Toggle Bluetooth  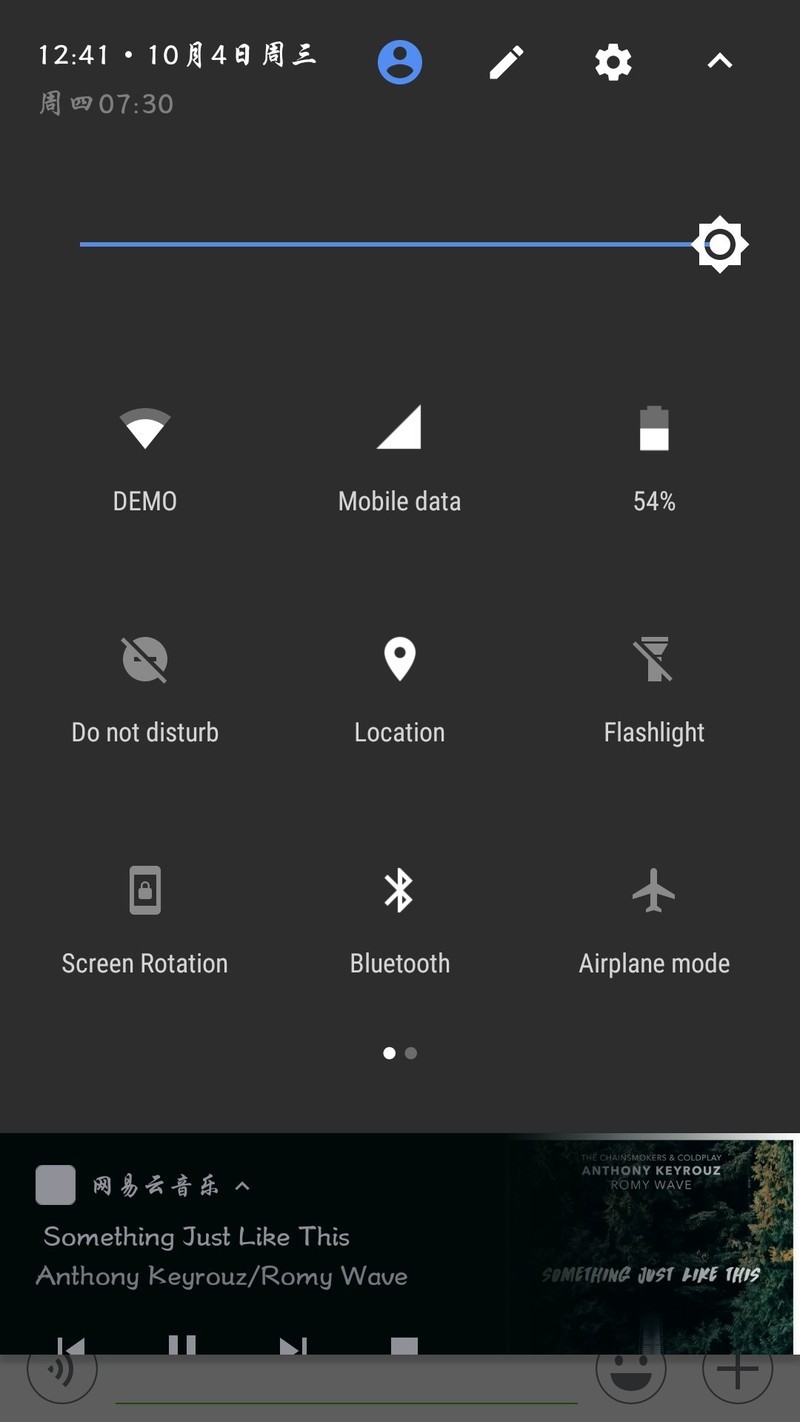(x=399, y=891)
